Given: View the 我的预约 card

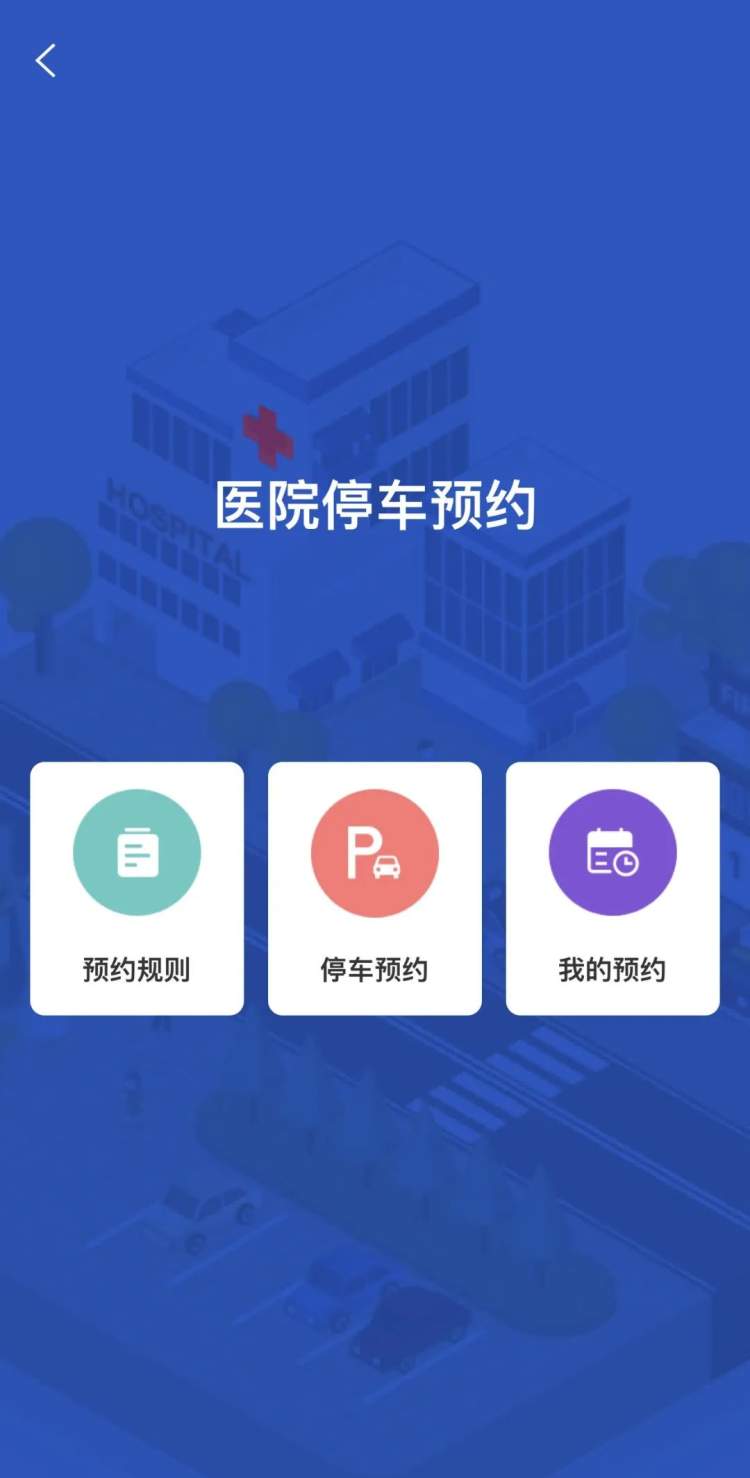Looking at the screenshot, I should pos(612,888).
